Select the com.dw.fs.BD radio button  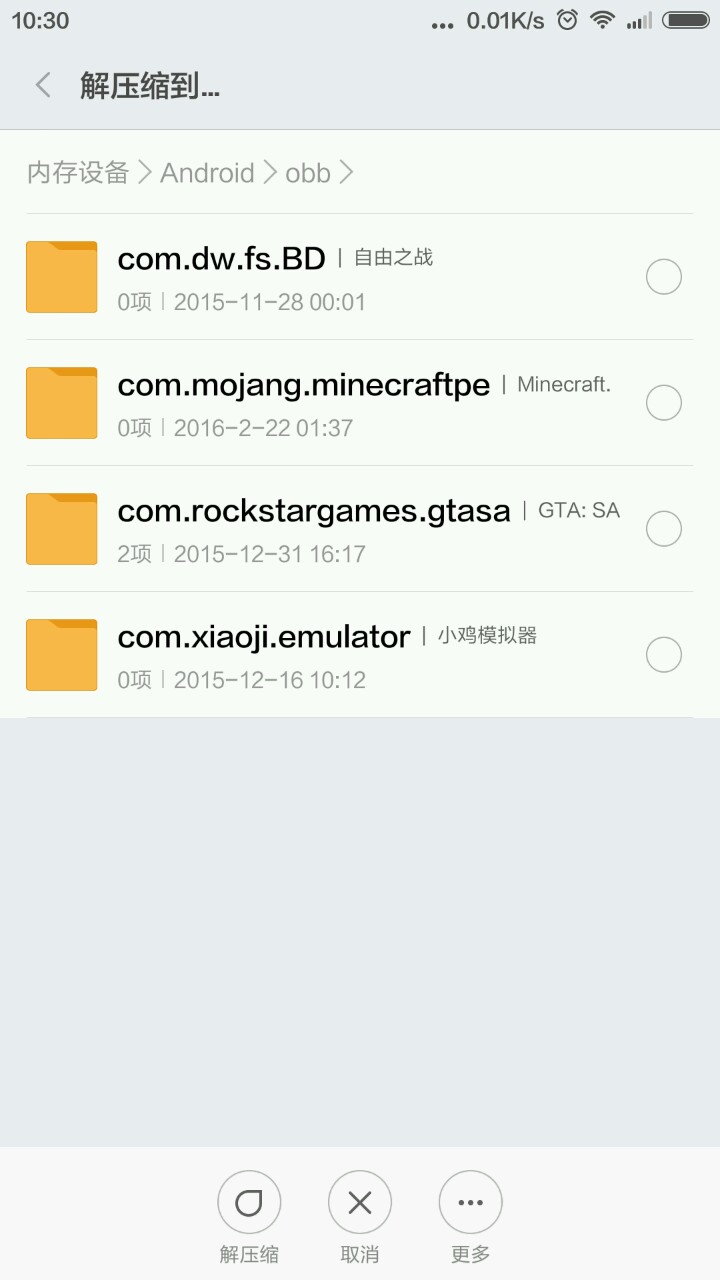pos(664,277)
